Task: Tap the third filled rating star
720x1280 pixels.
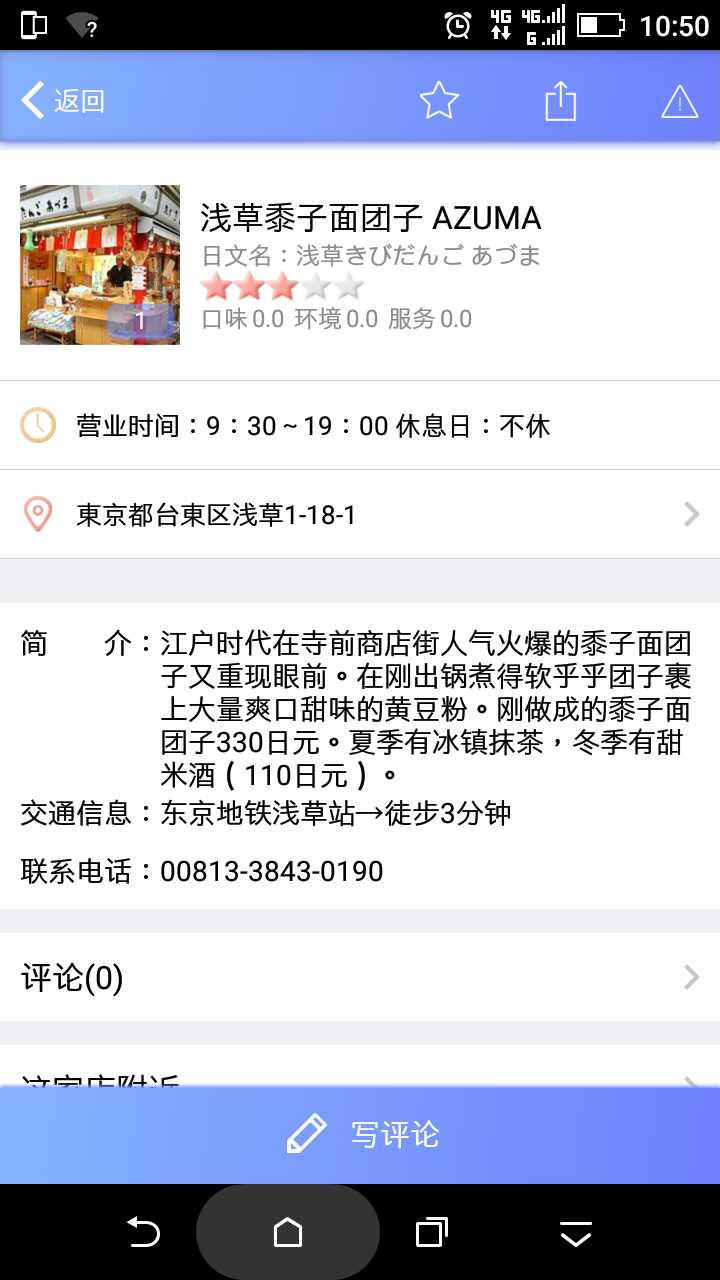Action: pos(280,287)
